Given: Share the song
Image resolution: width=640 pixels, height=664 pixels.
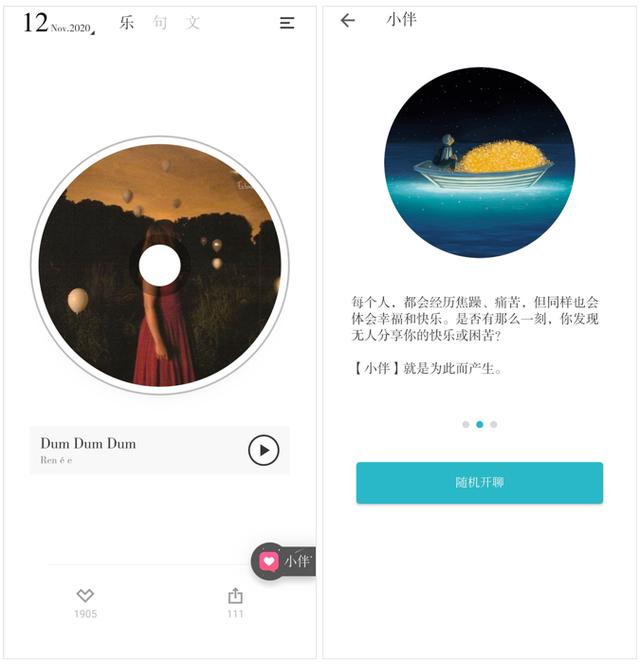Looking at the screenshot, I should click(235, 596).
